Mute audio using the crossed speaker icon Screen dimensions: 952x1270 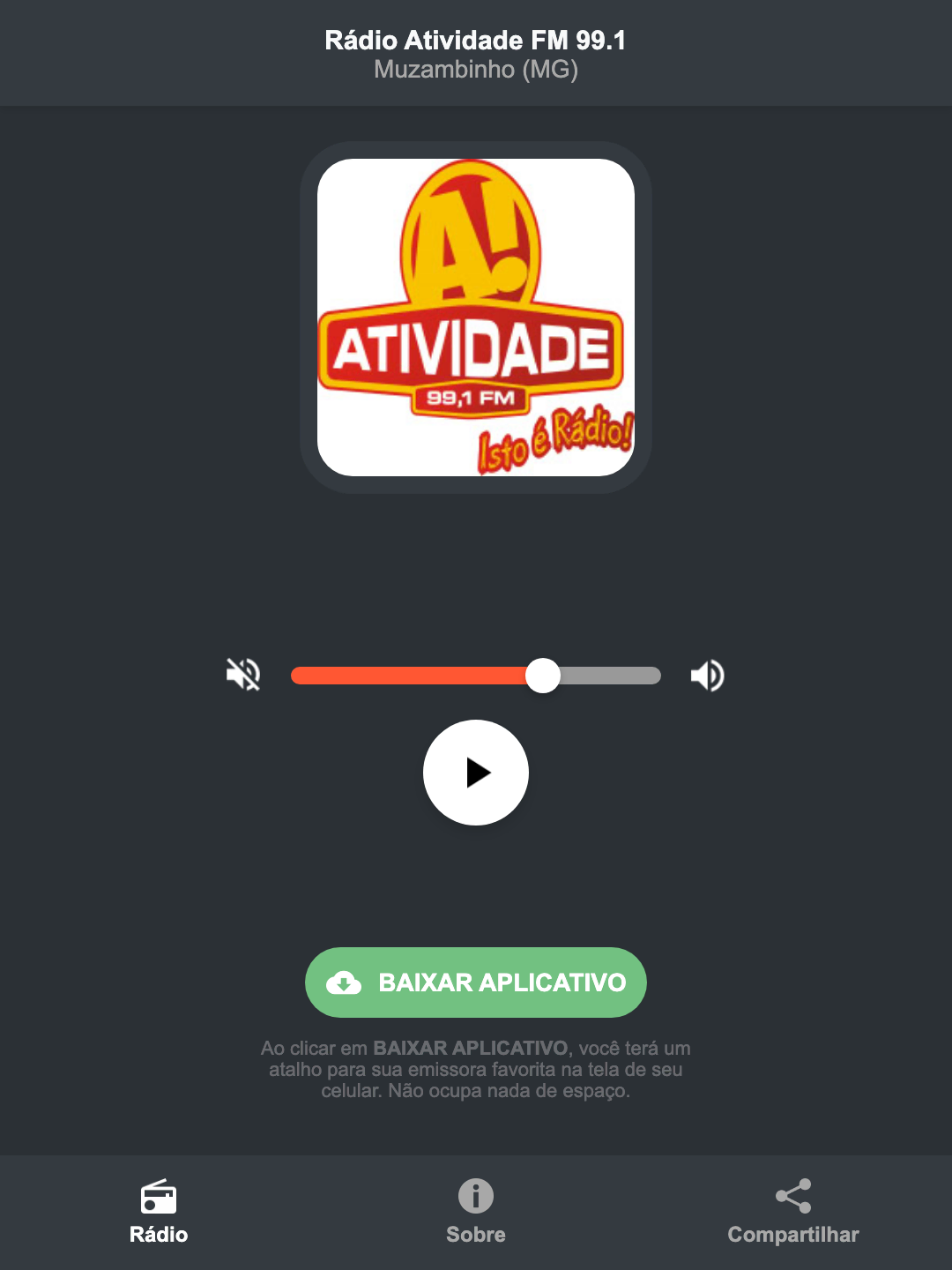(243, 675)
